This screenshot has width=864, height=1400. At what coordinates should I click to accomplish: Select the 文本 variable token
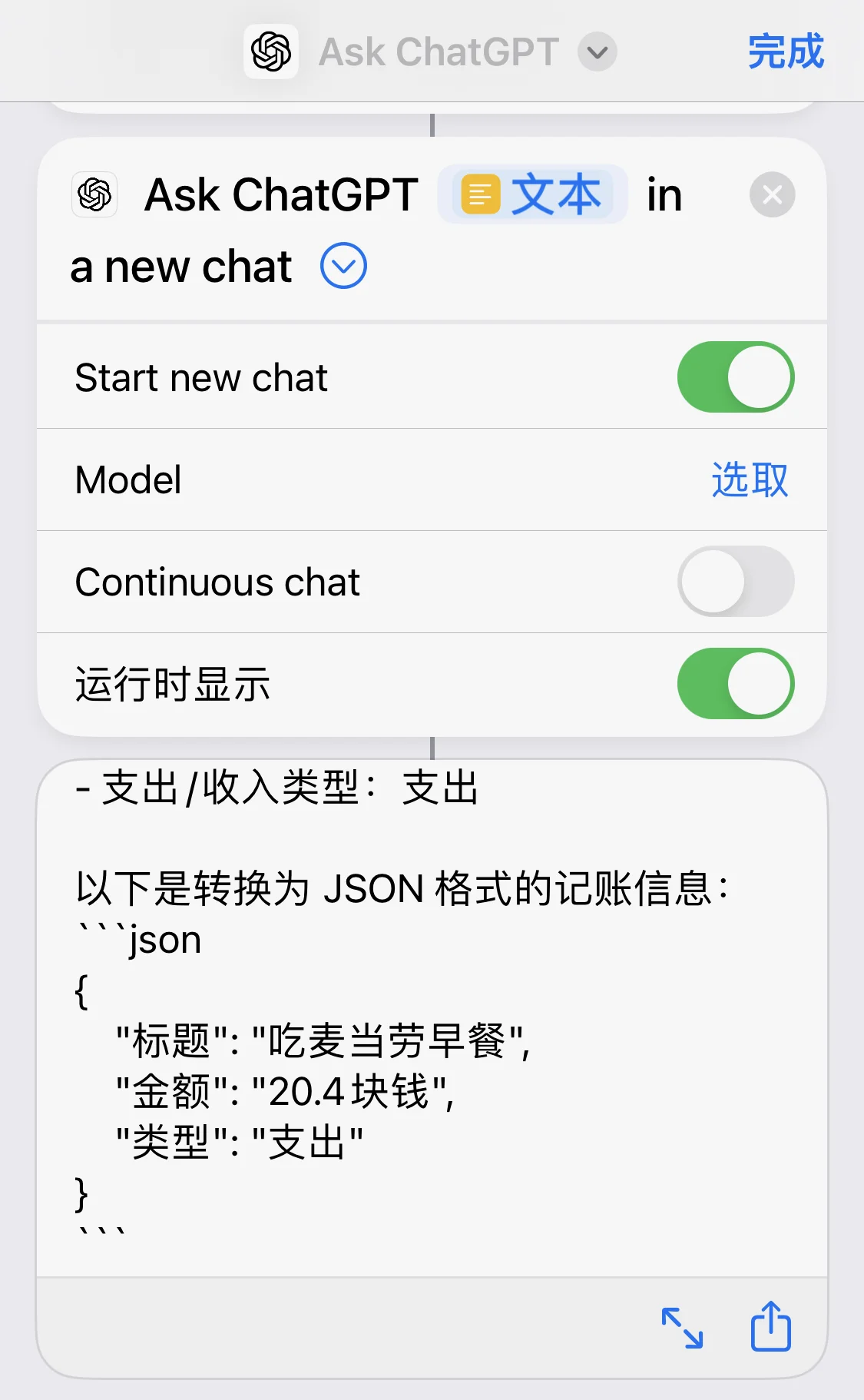(x=532, y=194)
